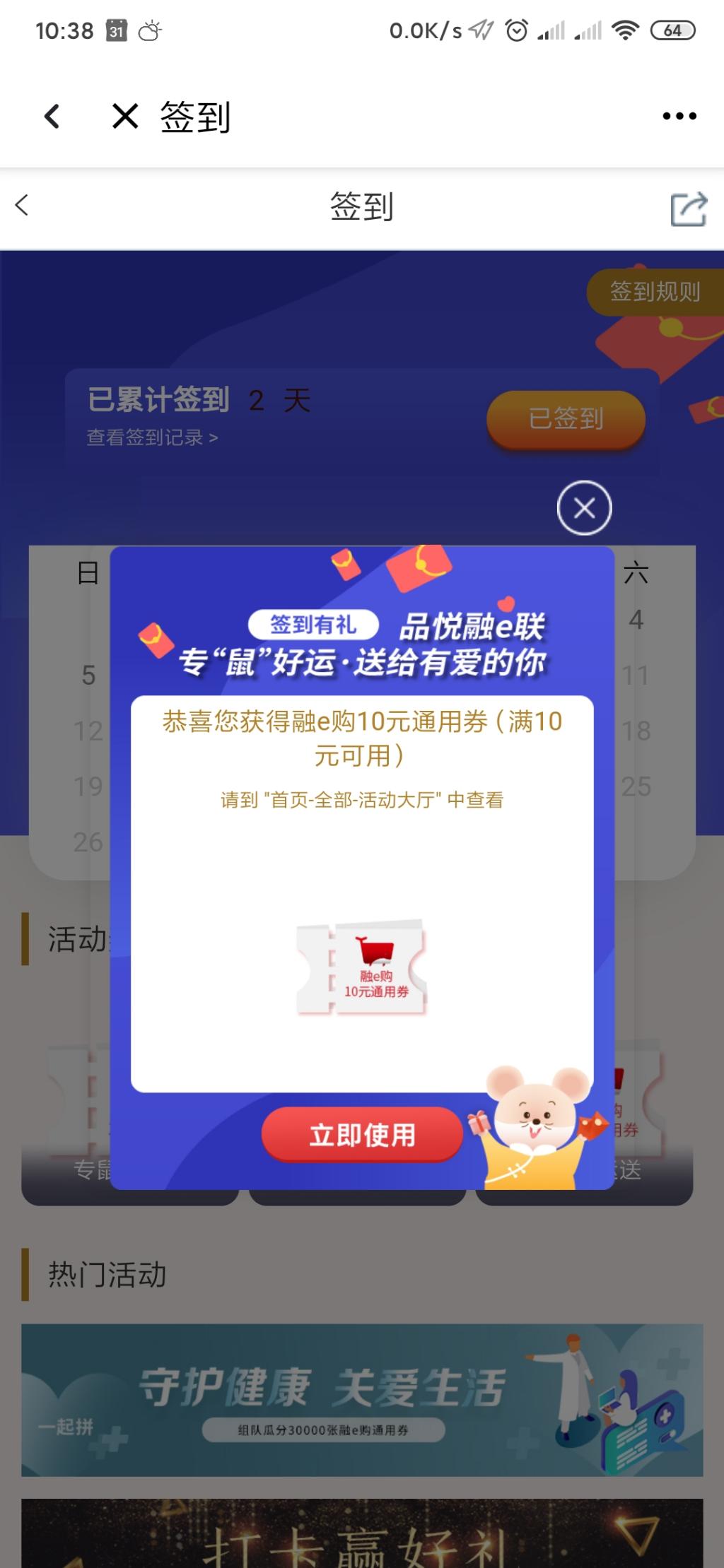Tap the 立即使用 button
This screenshot has height=1568, width=724.
[x=362, y=1135]
